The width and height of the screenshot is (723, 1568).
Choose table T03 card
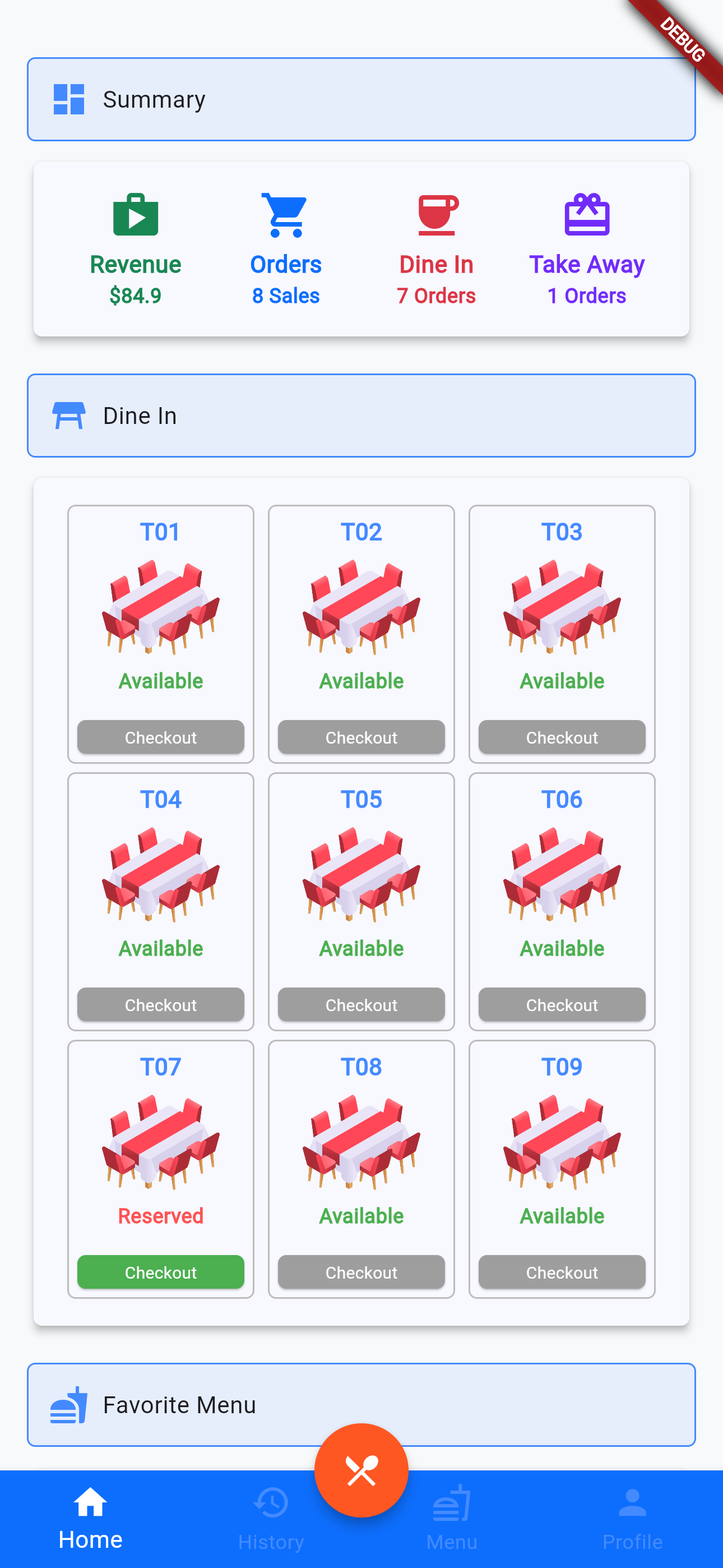point(562,608)
